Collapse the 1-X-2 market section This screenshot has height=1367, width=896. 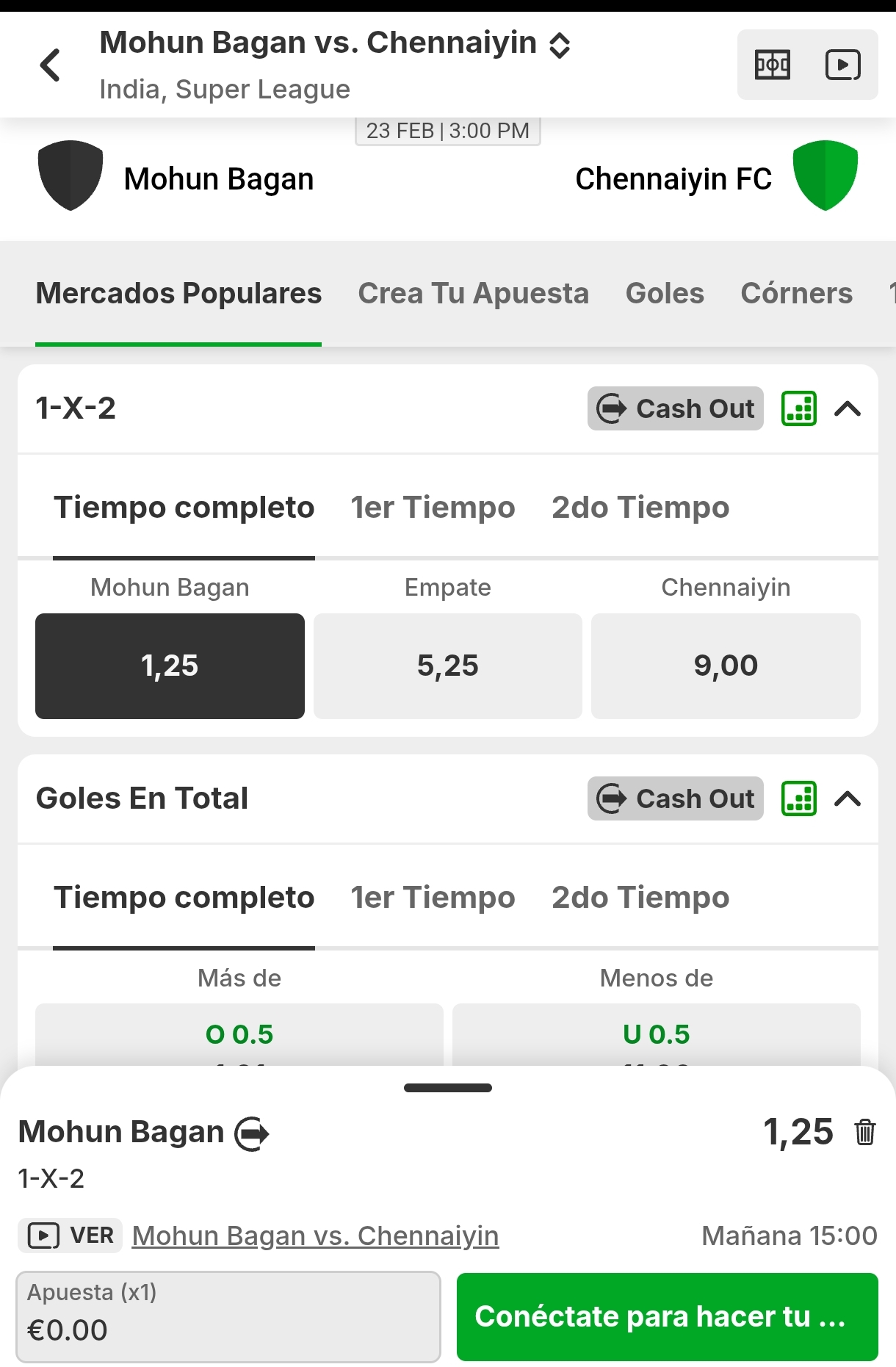(848, 408)
